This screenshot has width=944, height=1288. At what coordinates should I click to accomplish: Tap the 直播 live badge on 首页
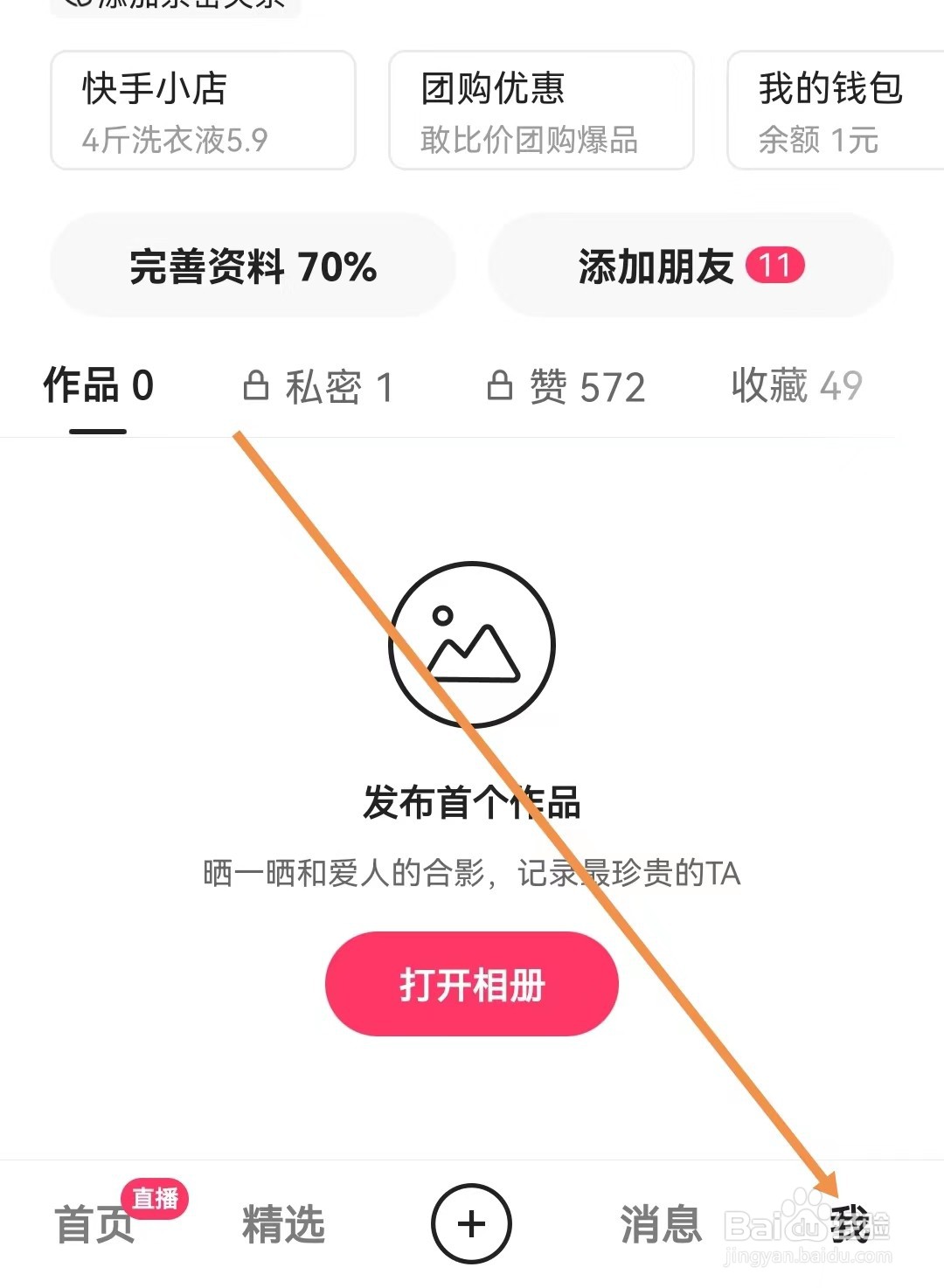156,1200
